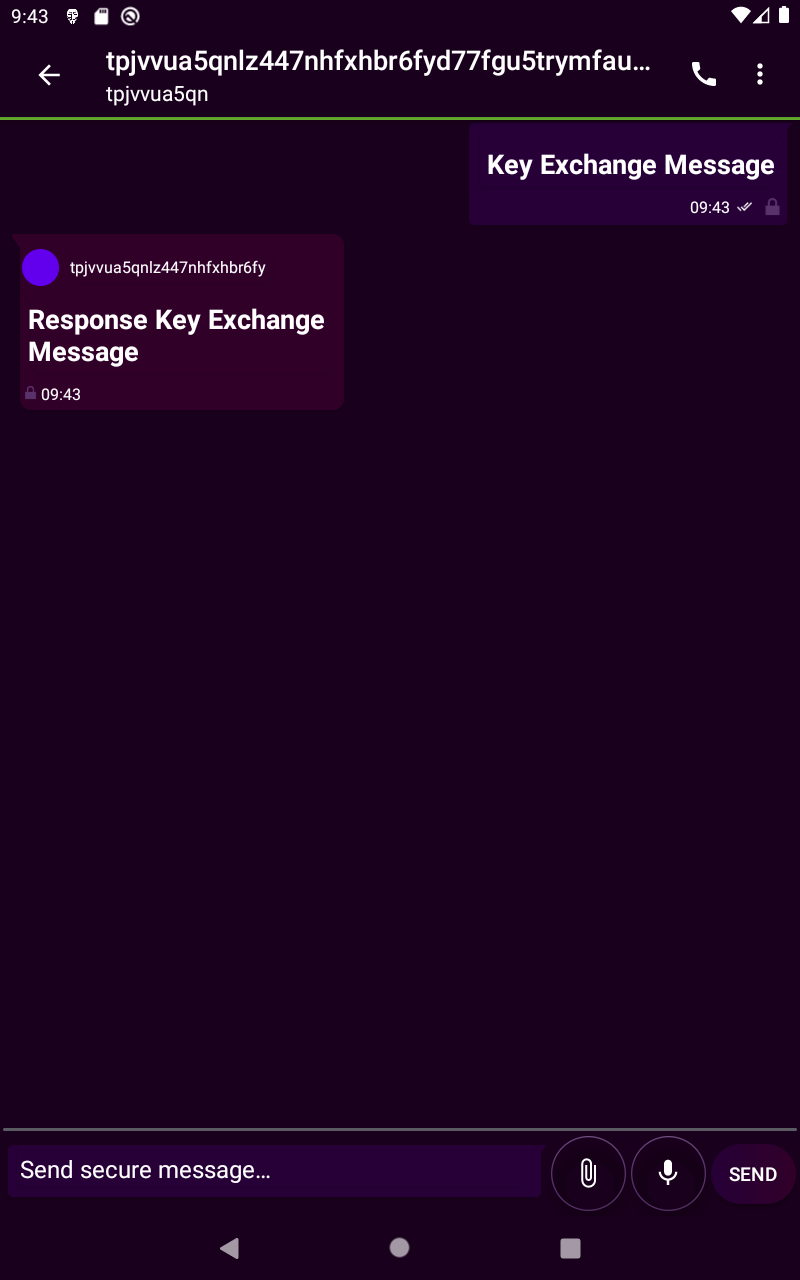Viewport: 800px width, 1280px height.
Task: Tap the system home button
Action: click(400, 1247)
